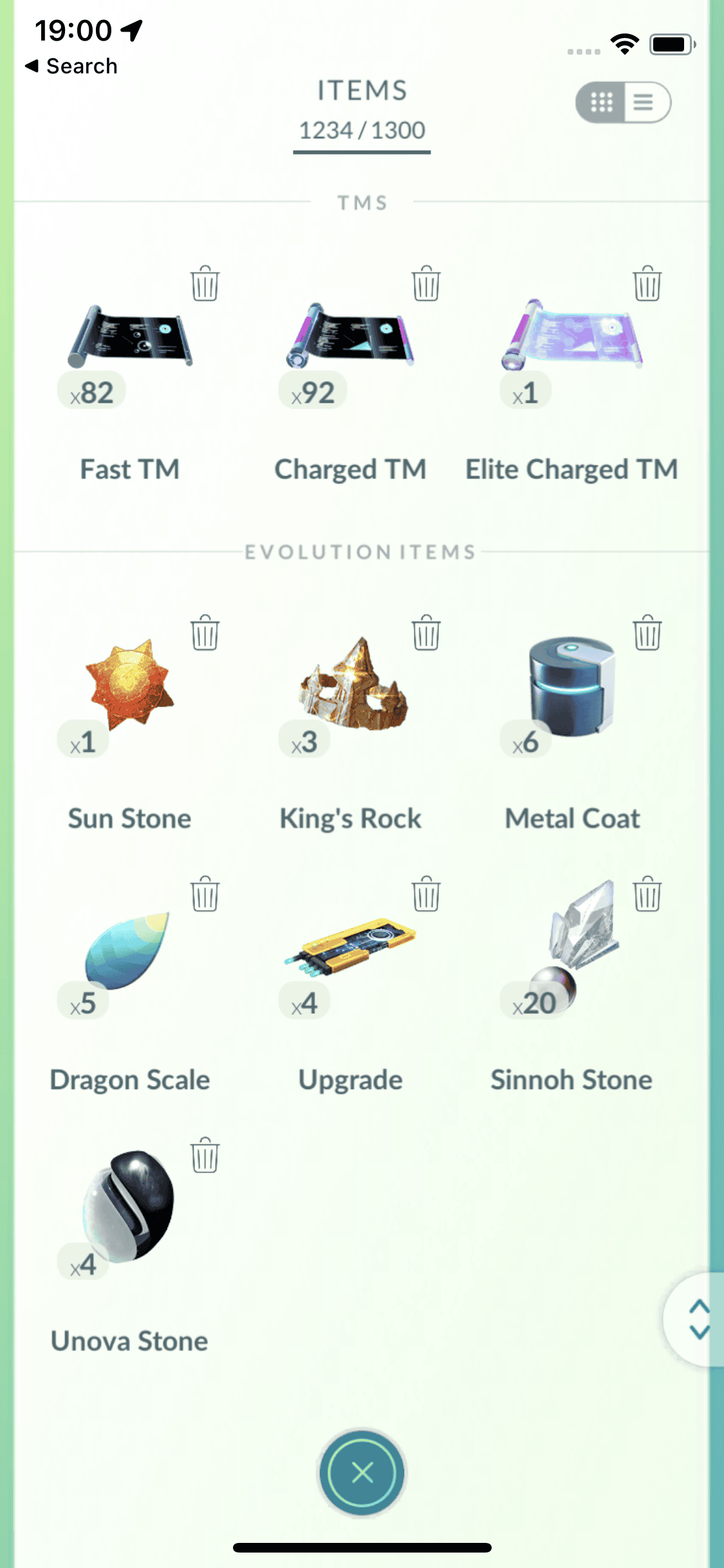Tap trash icon above King's Rock
Viewport: 724px width, 1568px height.
[426, 633]
